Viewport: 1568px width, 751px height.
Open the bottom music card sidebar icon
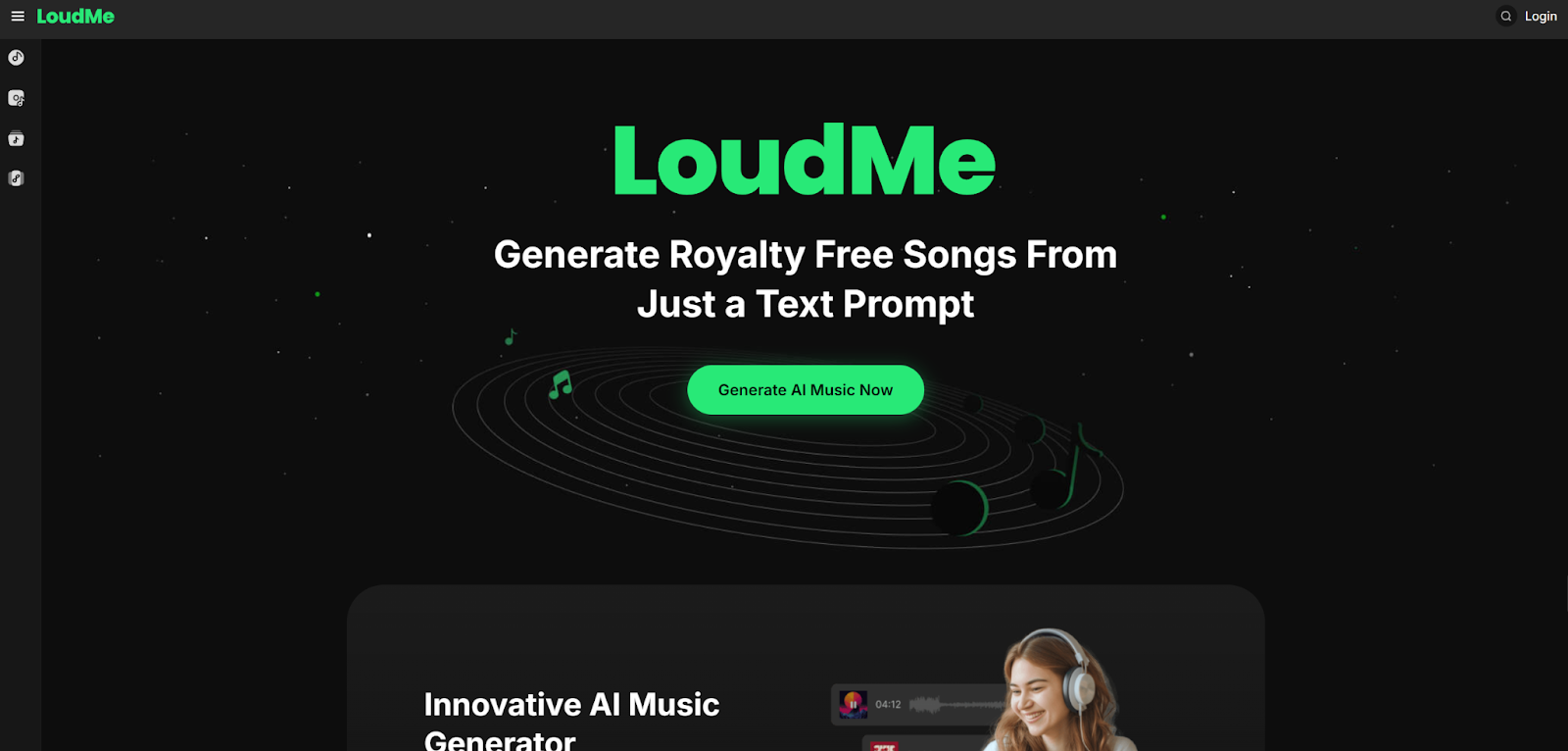(x=17, y=178)
